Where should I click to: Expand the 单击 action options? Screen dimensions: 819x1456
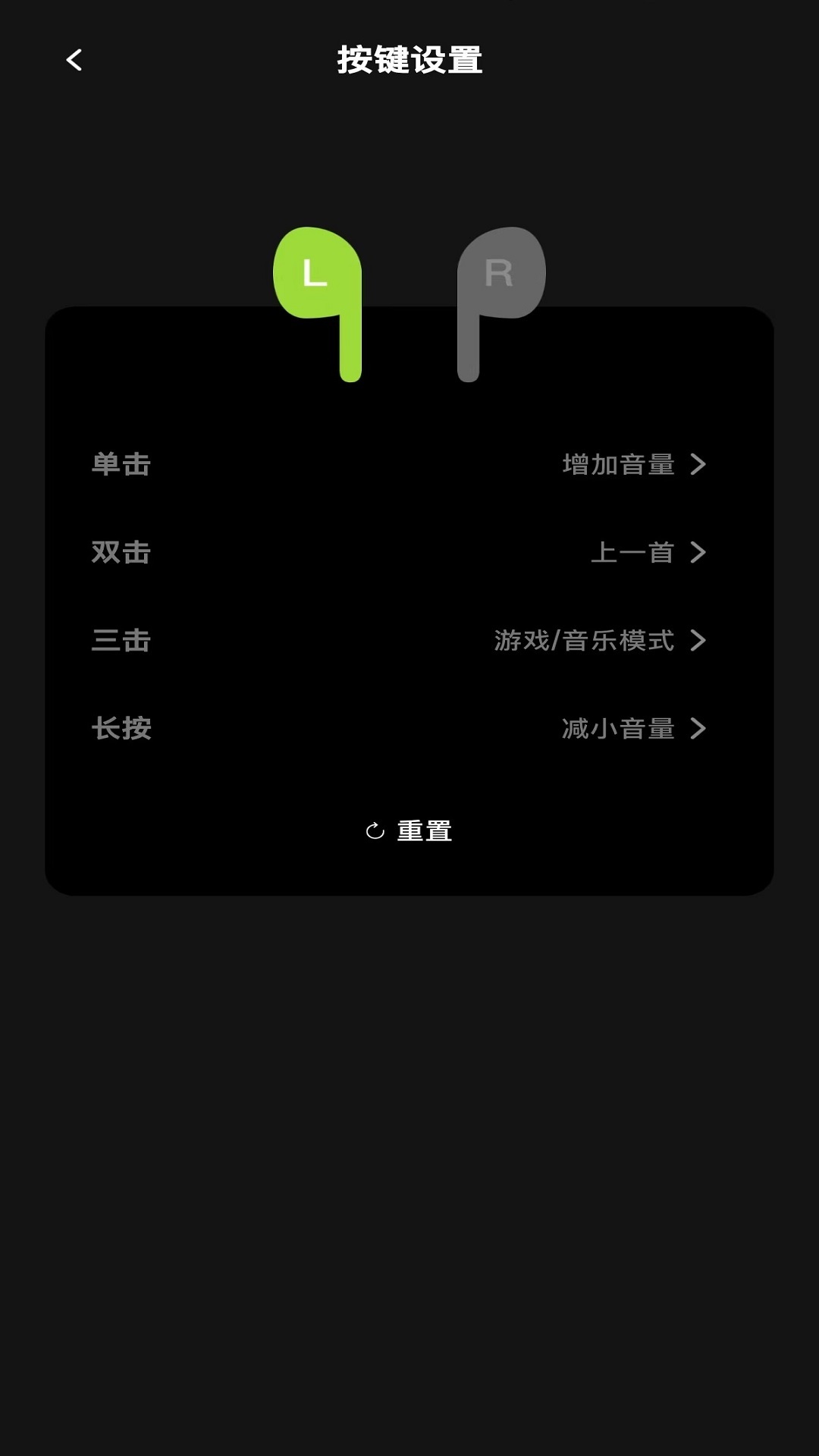coord(409,465)
